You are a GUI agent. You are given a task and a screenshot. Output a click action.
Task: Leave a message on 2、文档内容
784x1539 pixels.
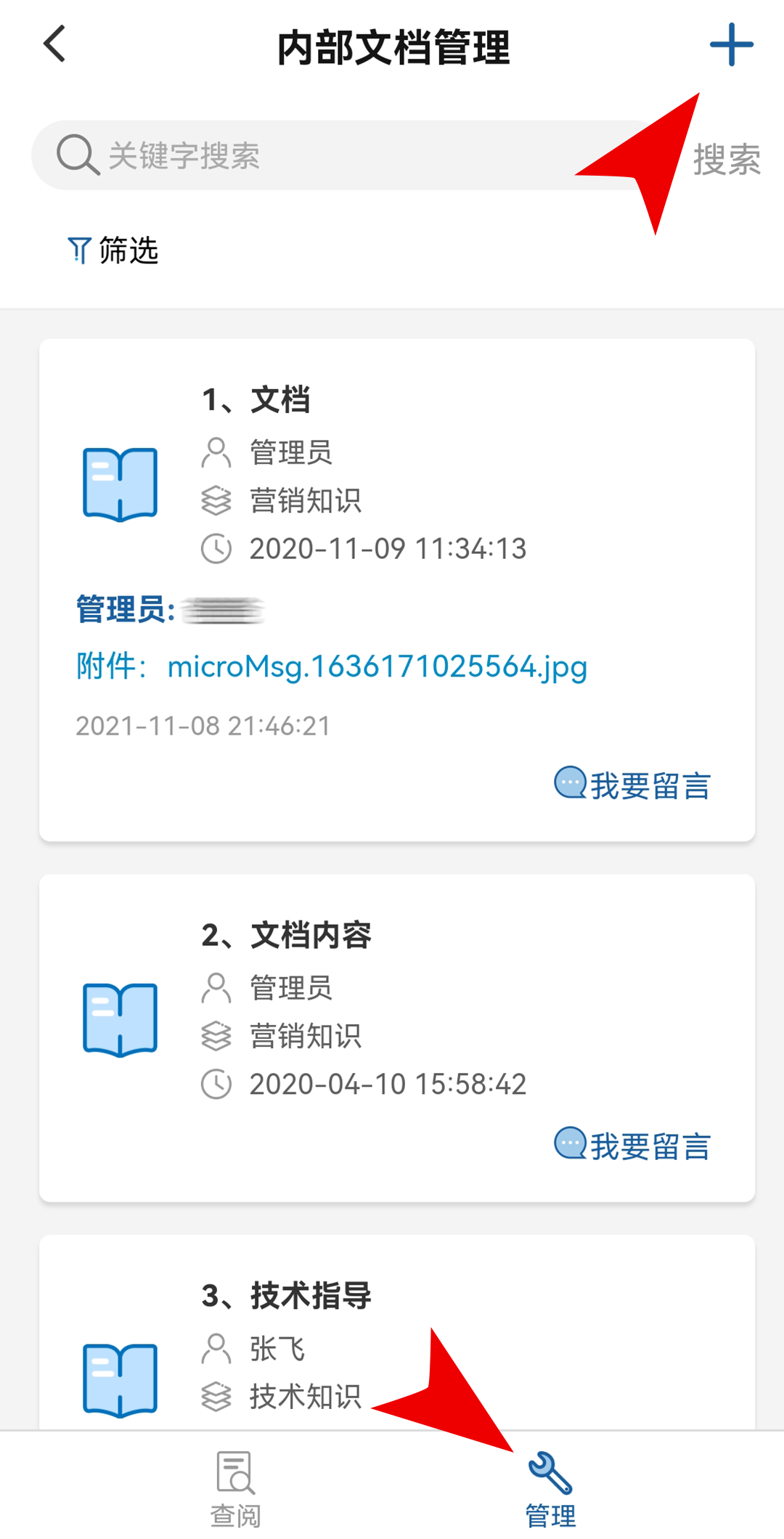[632, 1146]
